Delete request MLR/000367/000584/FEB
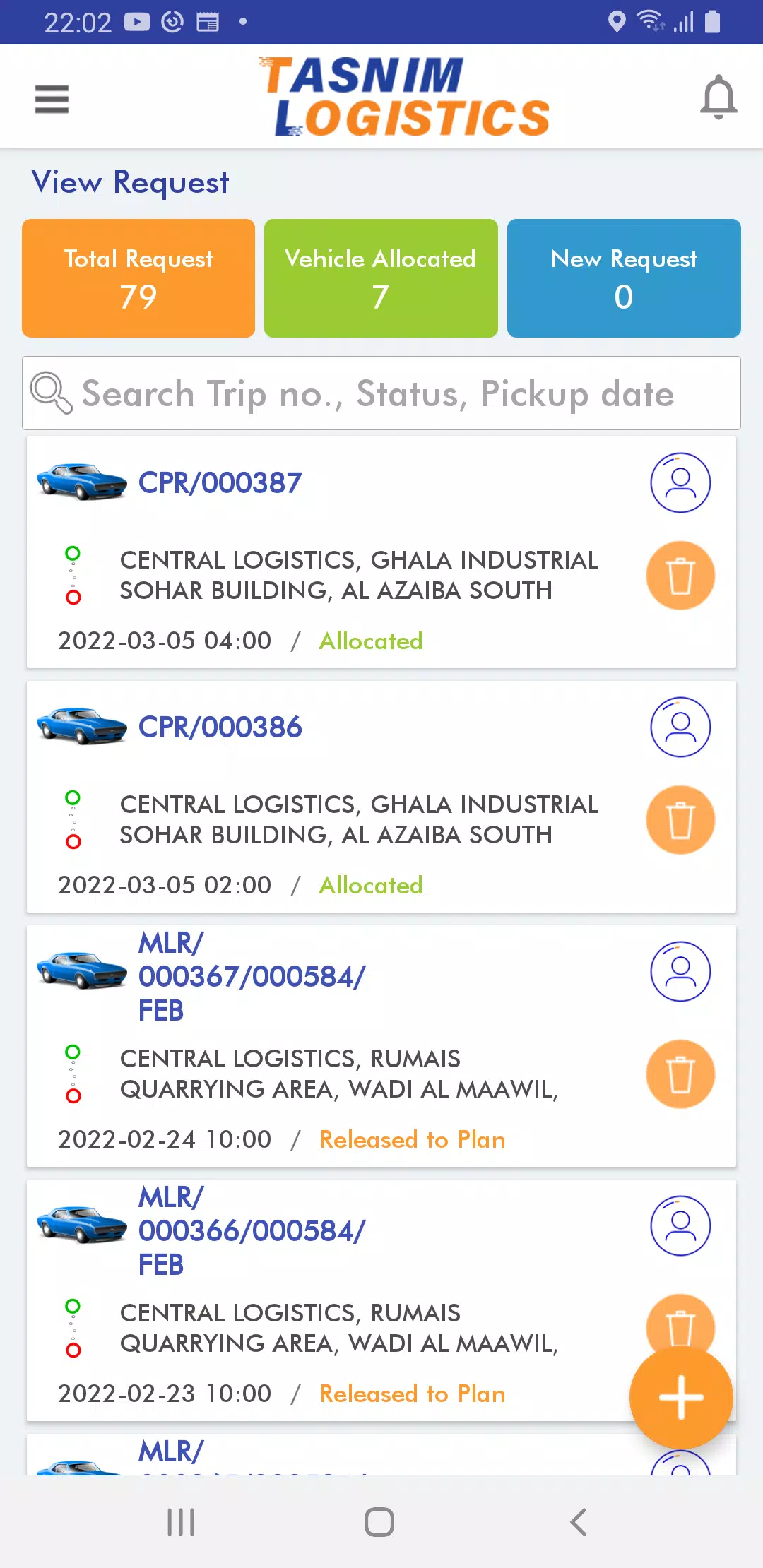The image size is (763, 1568). tap(680, 1074)
